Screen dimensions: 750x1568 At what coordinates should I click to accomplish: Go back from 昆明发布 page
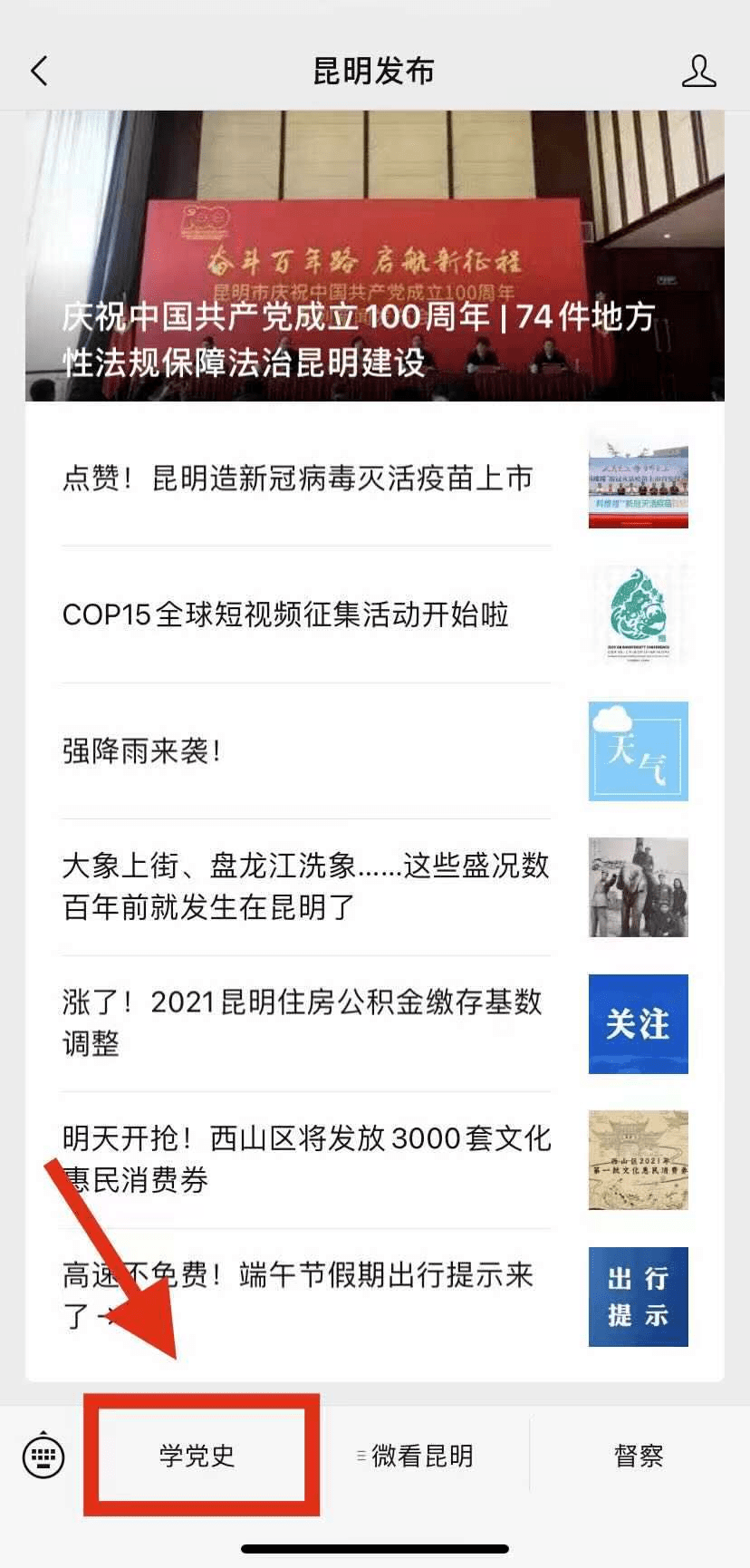(39, 71)
